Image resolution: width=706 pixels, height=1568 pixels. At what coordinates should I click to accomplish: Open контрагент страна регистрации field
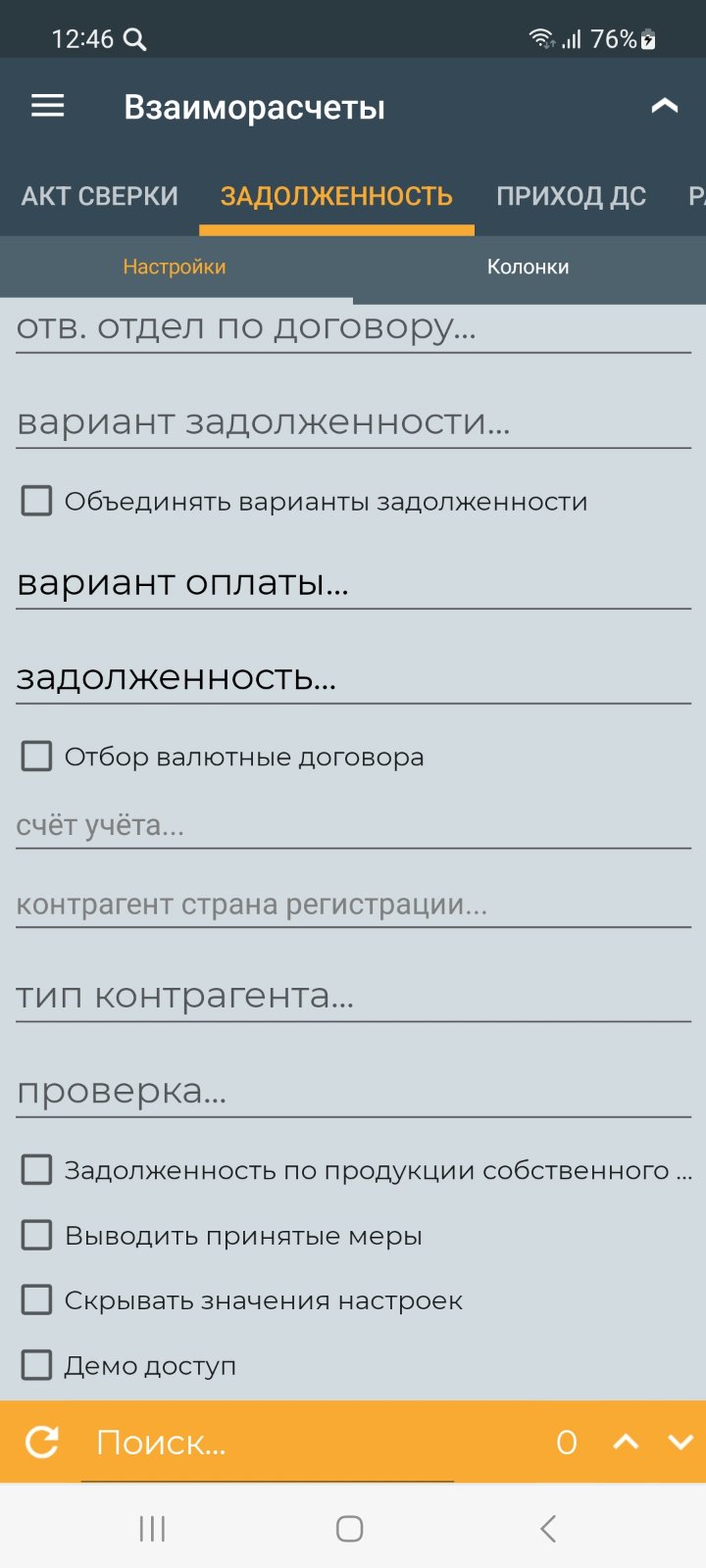pyautogui.click(x=353, y=905)
